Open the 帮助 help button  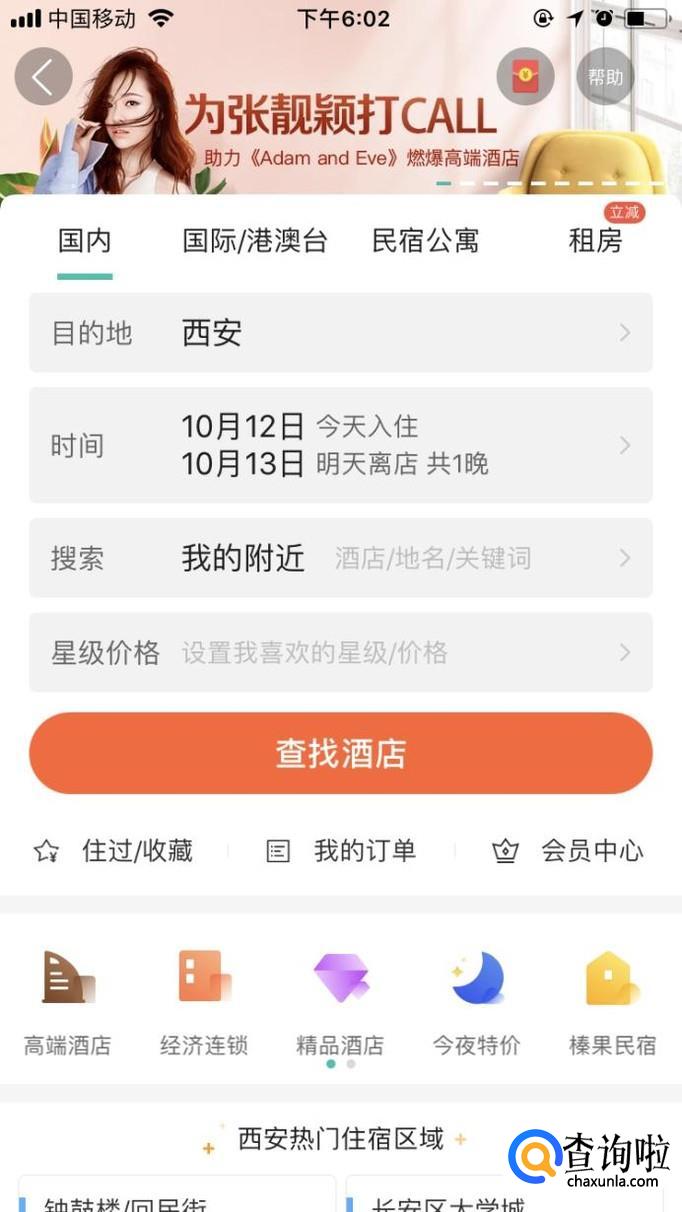(x=605, y=77)
